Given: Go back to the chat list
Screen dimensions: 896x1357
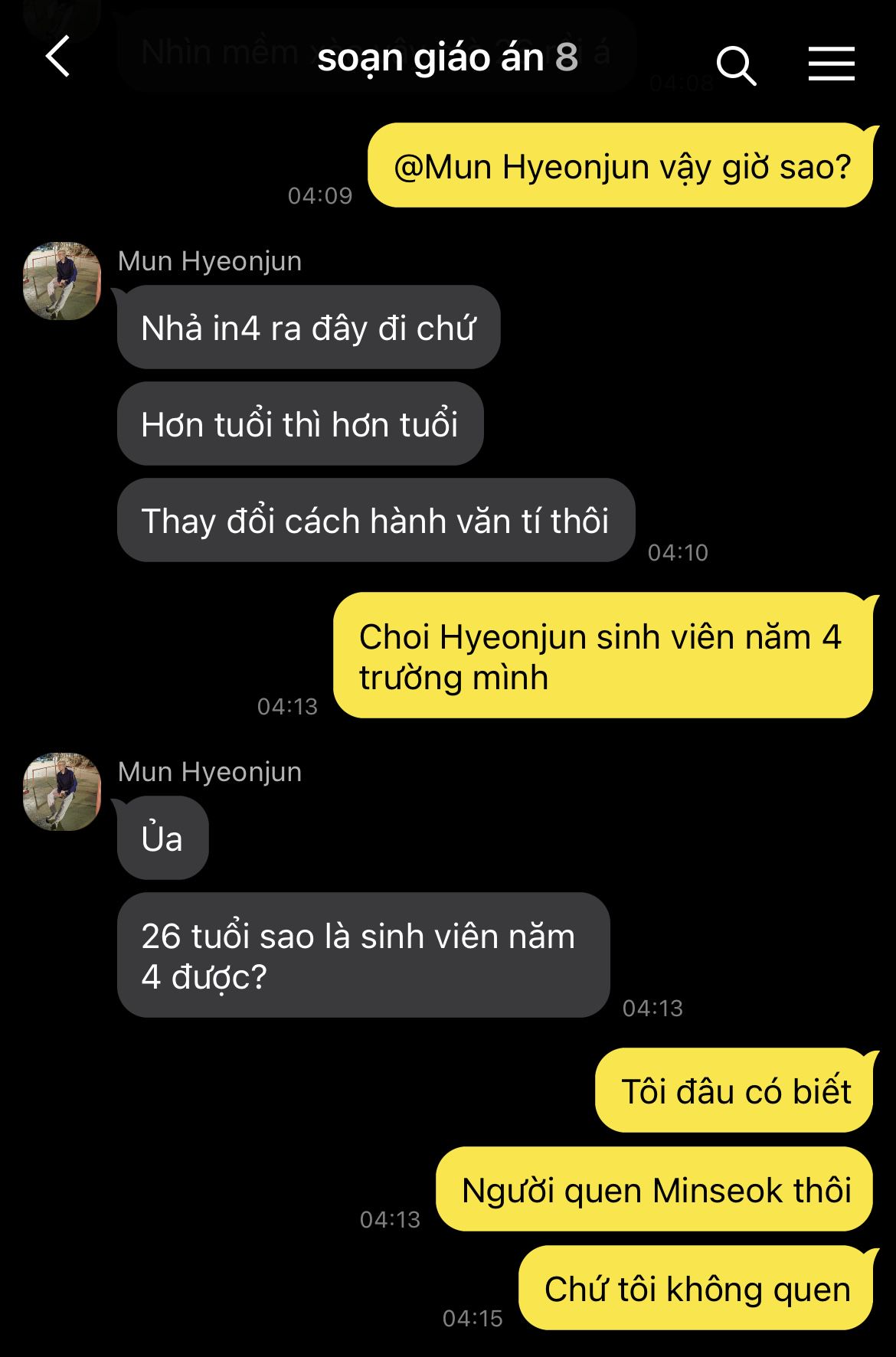Looking at the screenshot, I should (58, 57).
